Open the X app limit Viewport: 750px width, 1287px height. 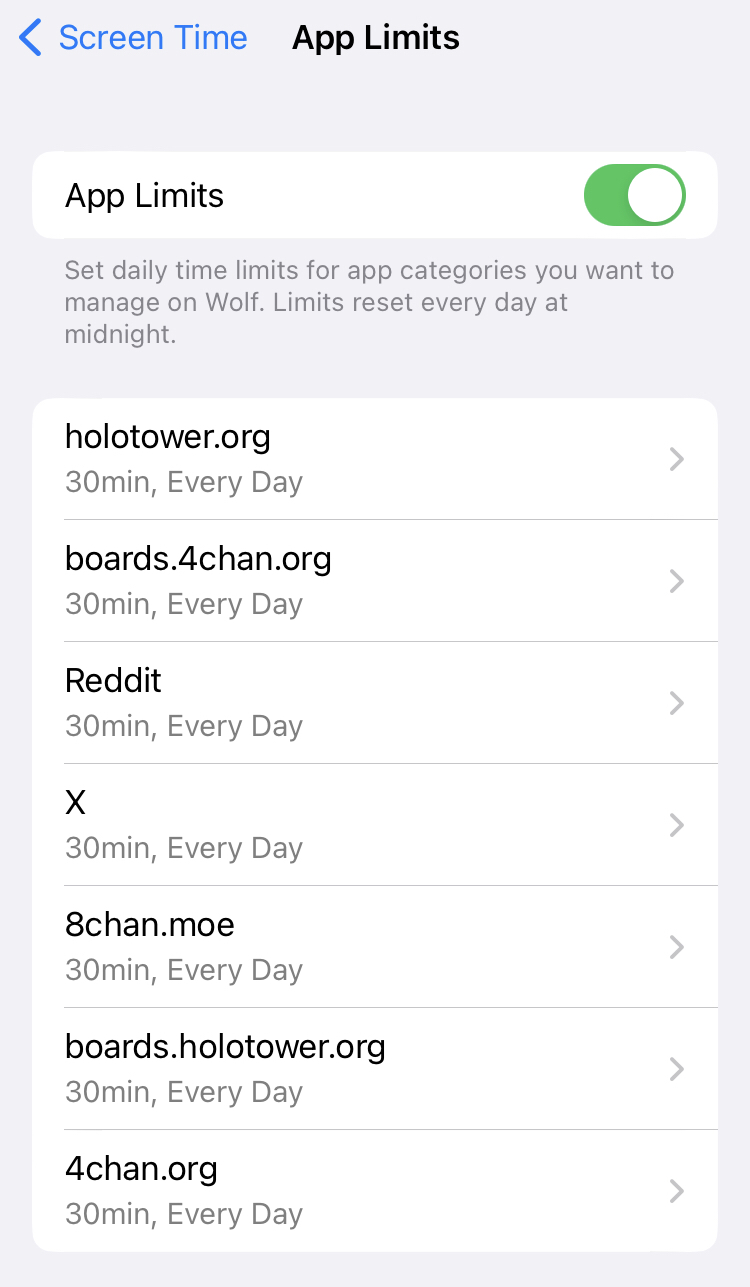(375, 825)
